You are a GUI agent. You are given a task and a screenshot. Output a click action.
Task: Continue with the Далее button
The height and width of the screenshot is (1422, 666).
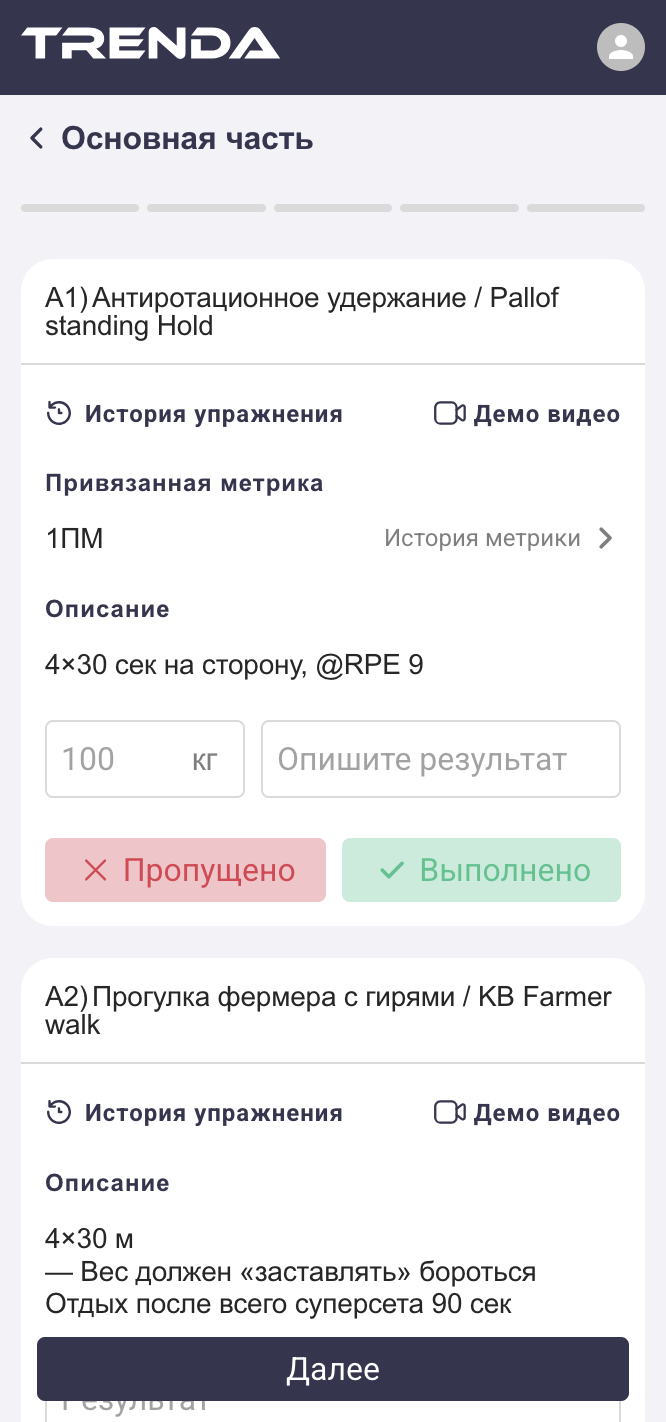333,1369
